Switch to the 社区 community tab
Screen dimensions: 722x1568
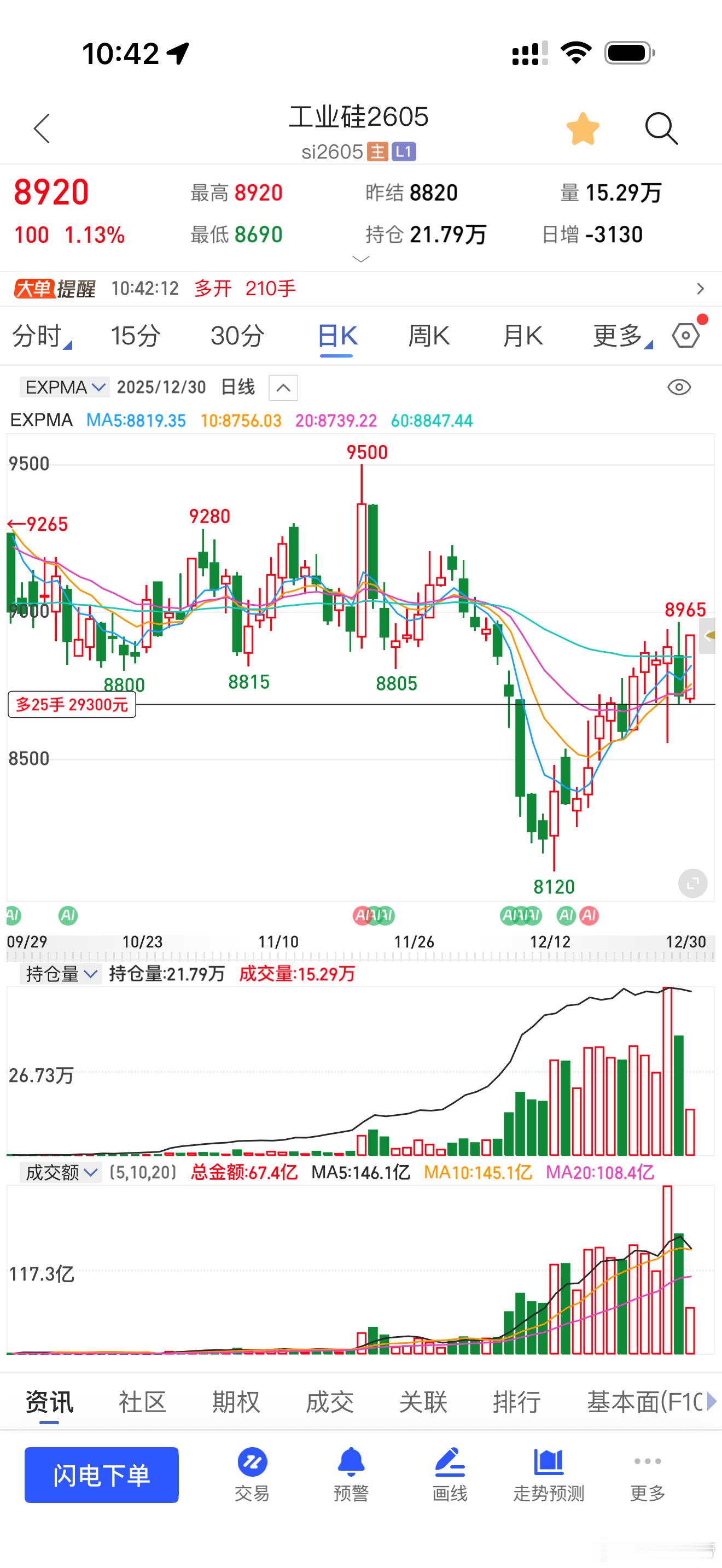click(x=142, y=1401)
